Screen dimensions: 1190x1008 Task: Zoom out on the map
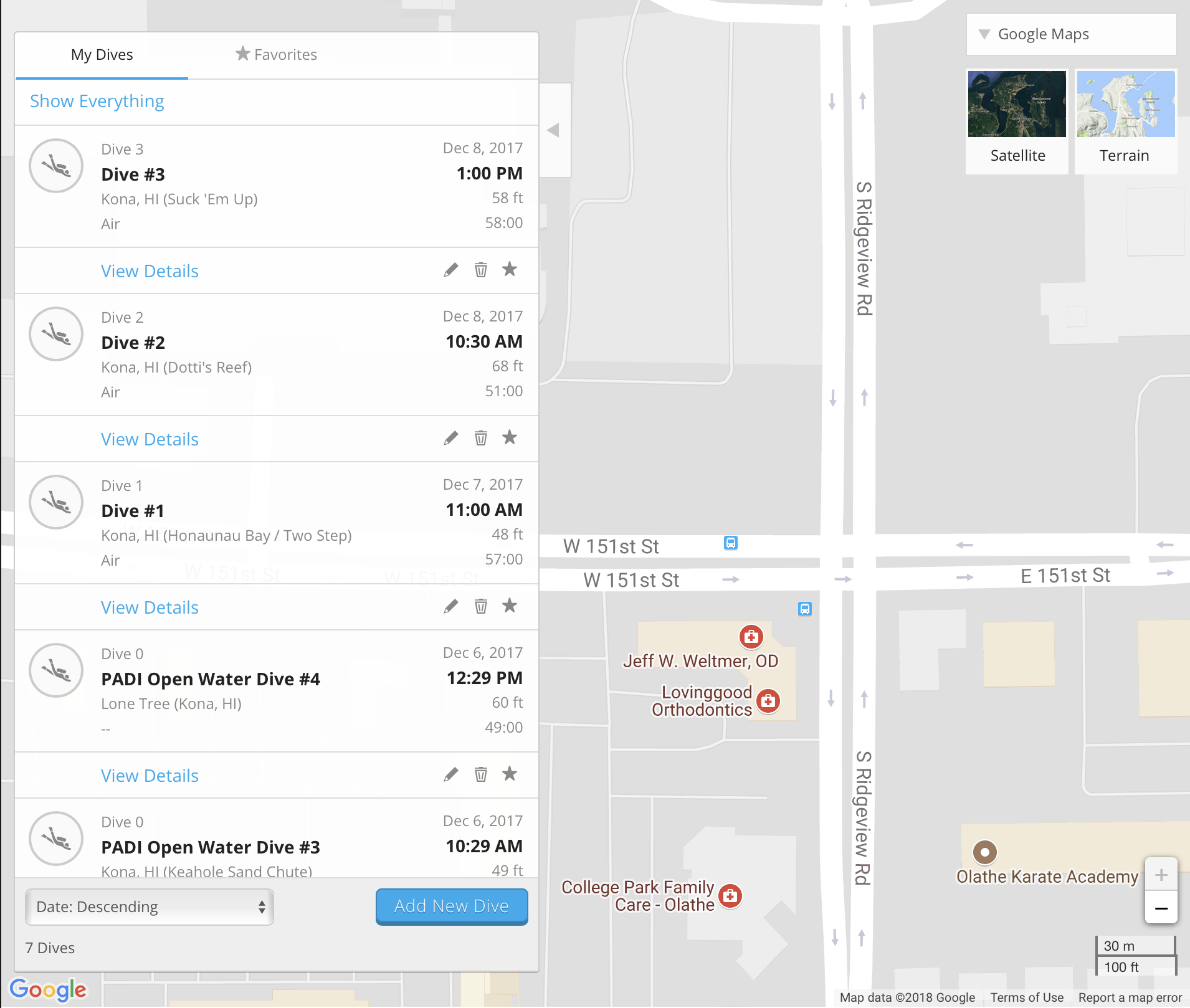point(1161,908)
